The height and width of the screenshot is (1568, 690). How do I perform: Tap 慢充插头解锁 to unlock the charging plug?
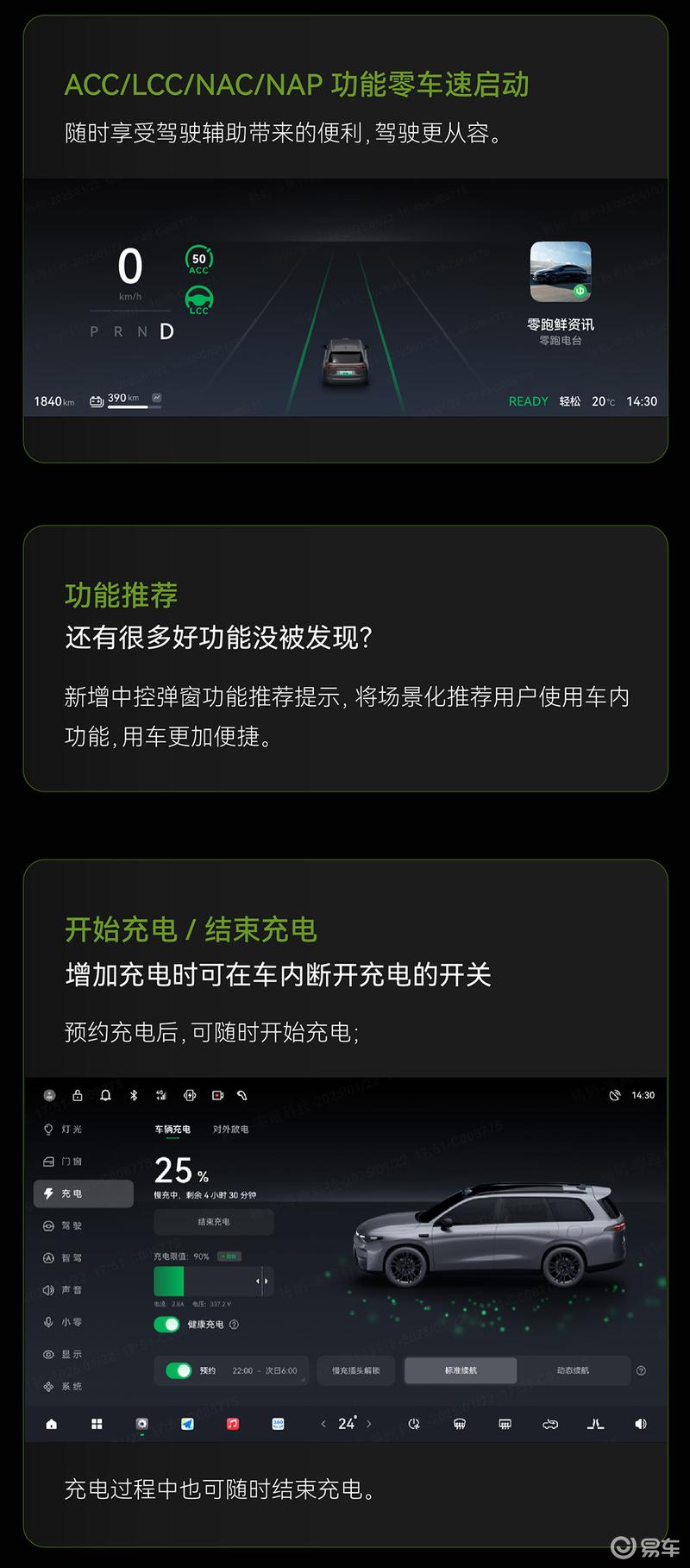(x=354, y=1370)
